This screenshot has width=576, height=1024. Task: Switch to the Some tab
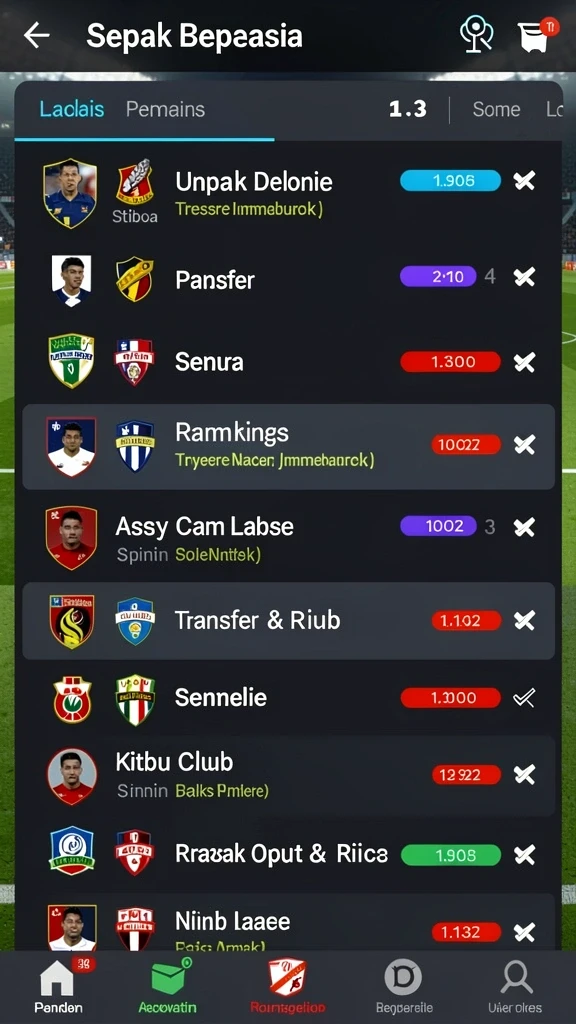tap(496, 110)
